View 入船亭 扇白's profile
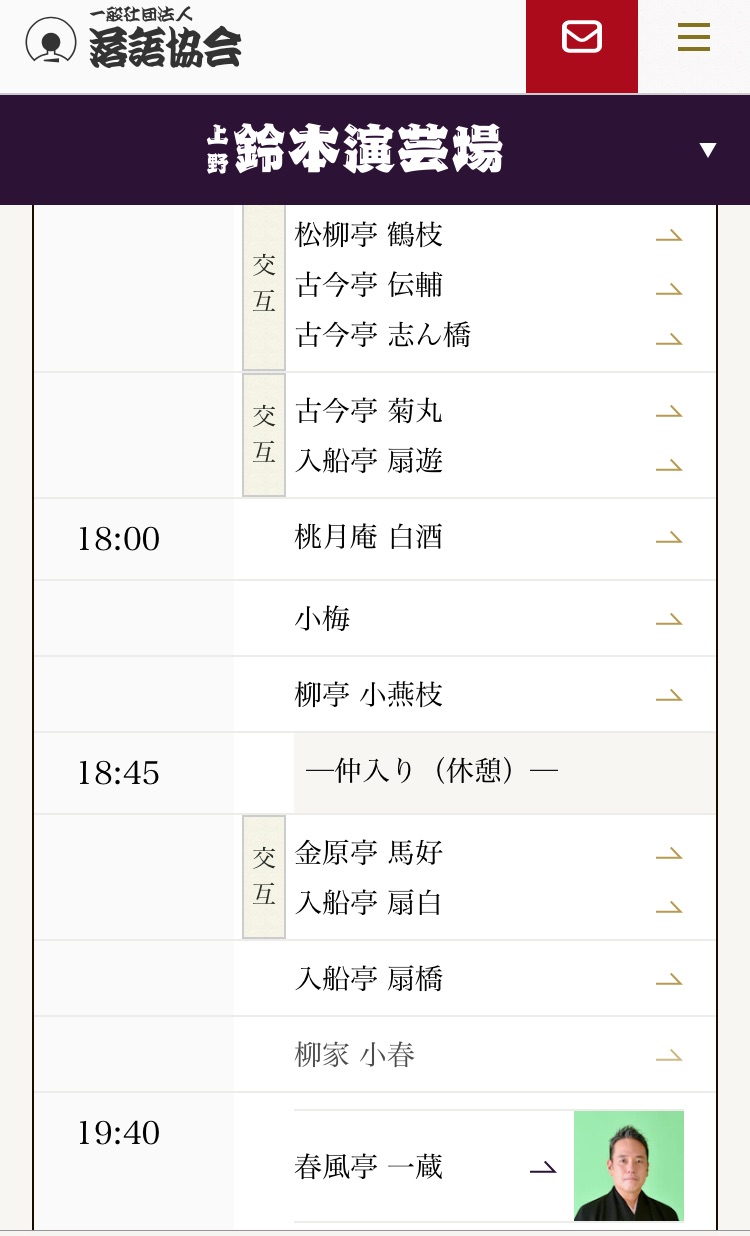Viewport: 750px width, 1236px height. point(368,903)
